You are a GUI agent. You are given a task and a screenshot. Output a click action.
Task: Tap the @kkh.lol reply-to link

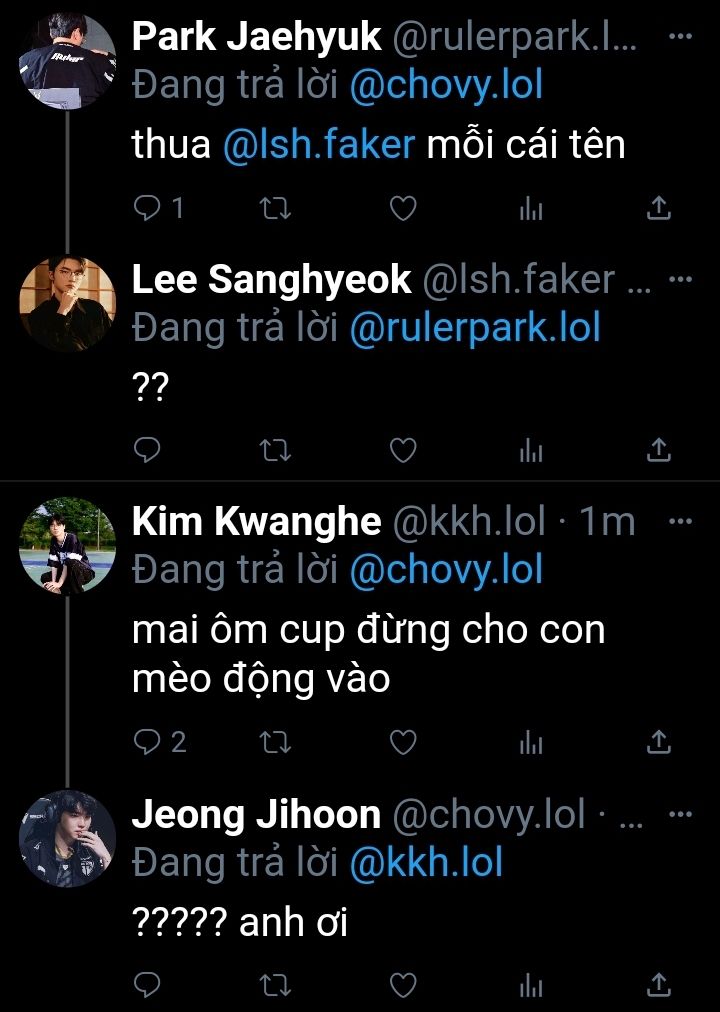(x=425, y=862)
